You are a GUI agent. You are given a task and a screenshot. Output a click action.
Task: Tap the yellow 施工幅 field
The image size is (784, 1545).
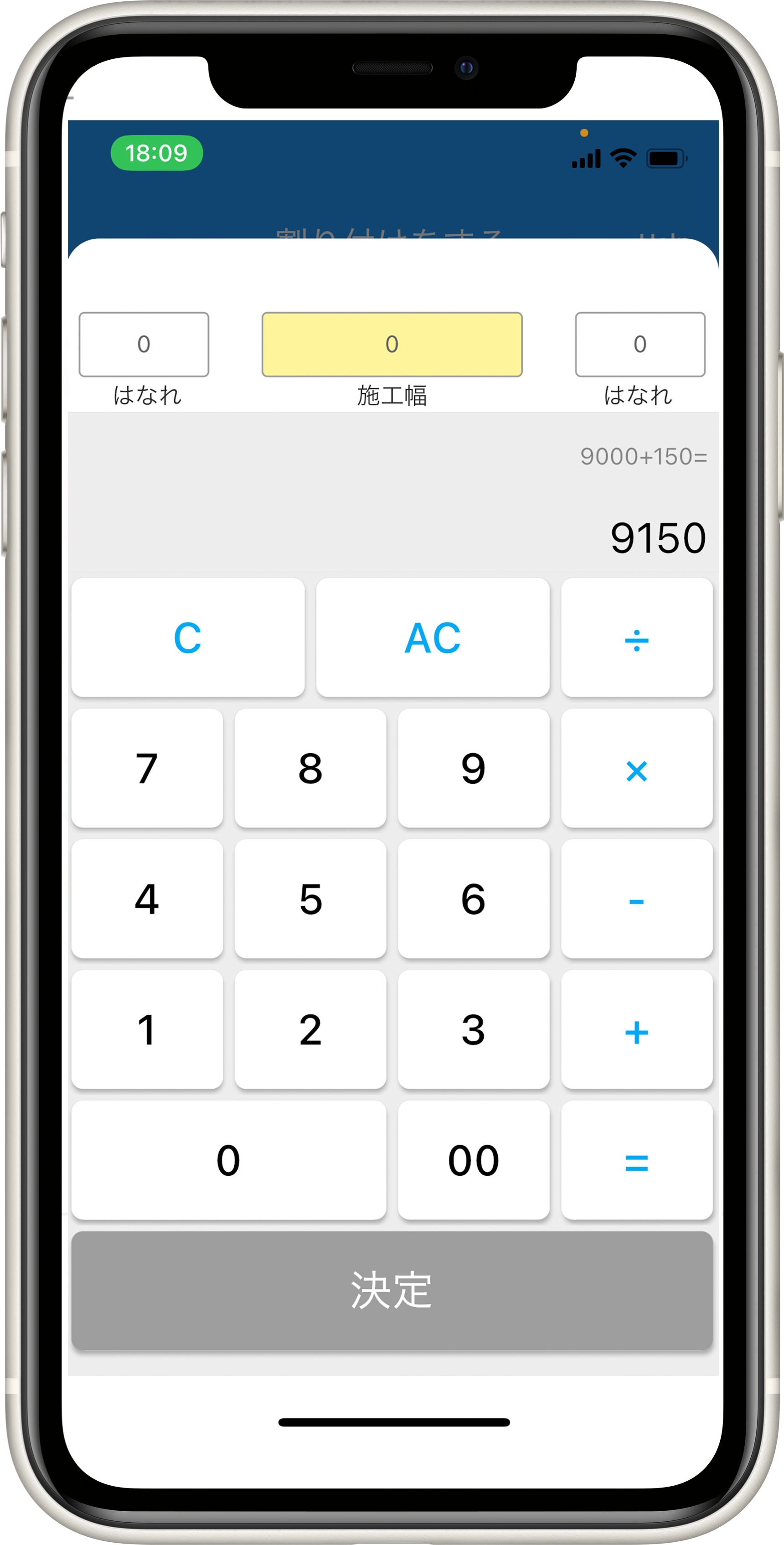(392, 344)
